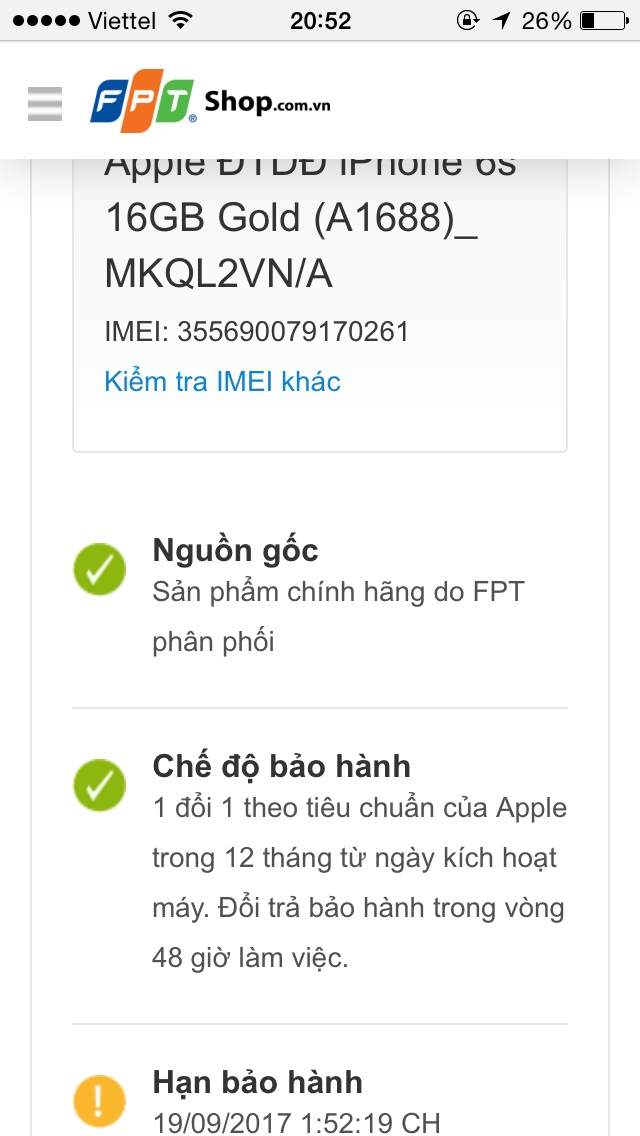Image resolution: width=640 pixels, height=1136 pixels.
Task: Open the hamburger menu button
Action: point(45,104)
